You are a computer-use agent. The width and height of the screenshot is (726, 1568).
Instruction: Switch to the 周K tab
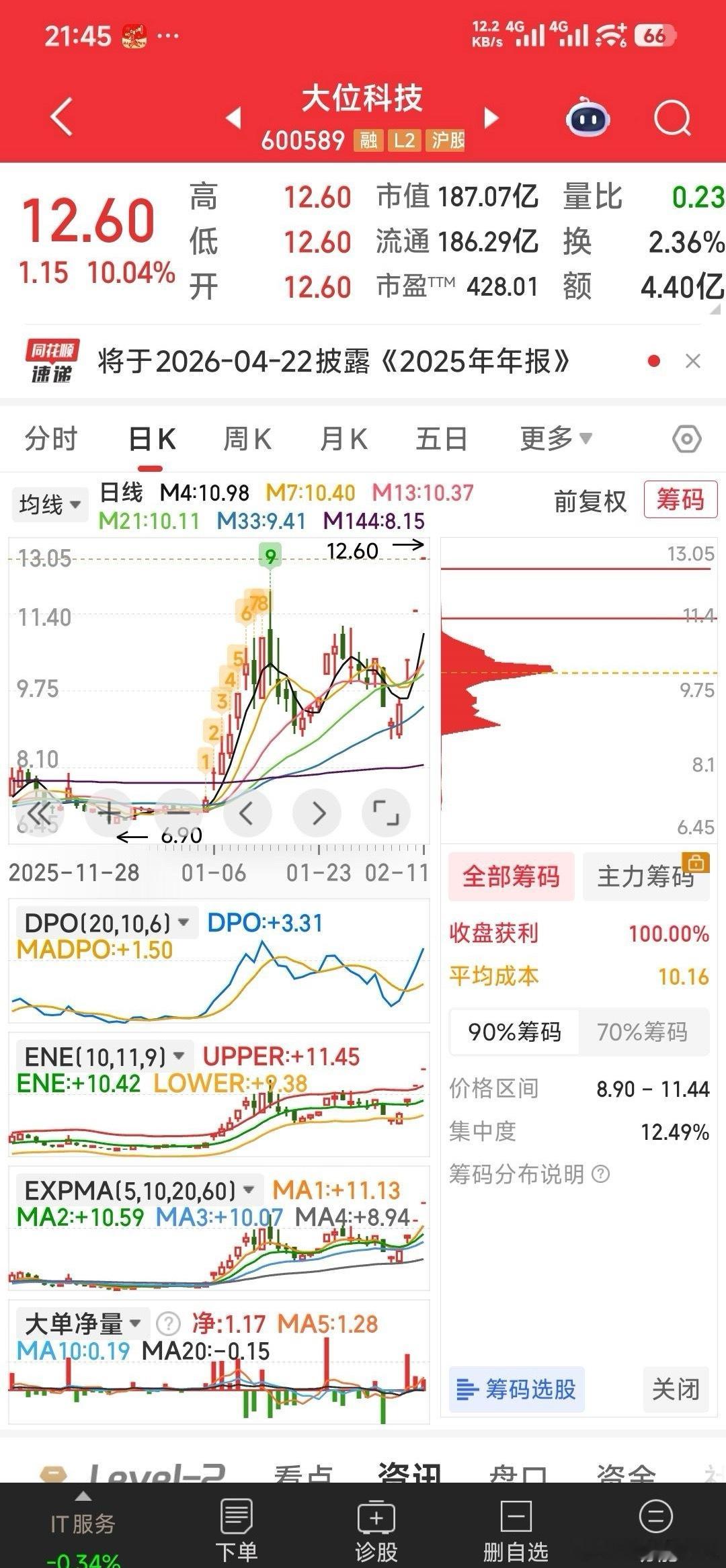click(x=247, y=438)
